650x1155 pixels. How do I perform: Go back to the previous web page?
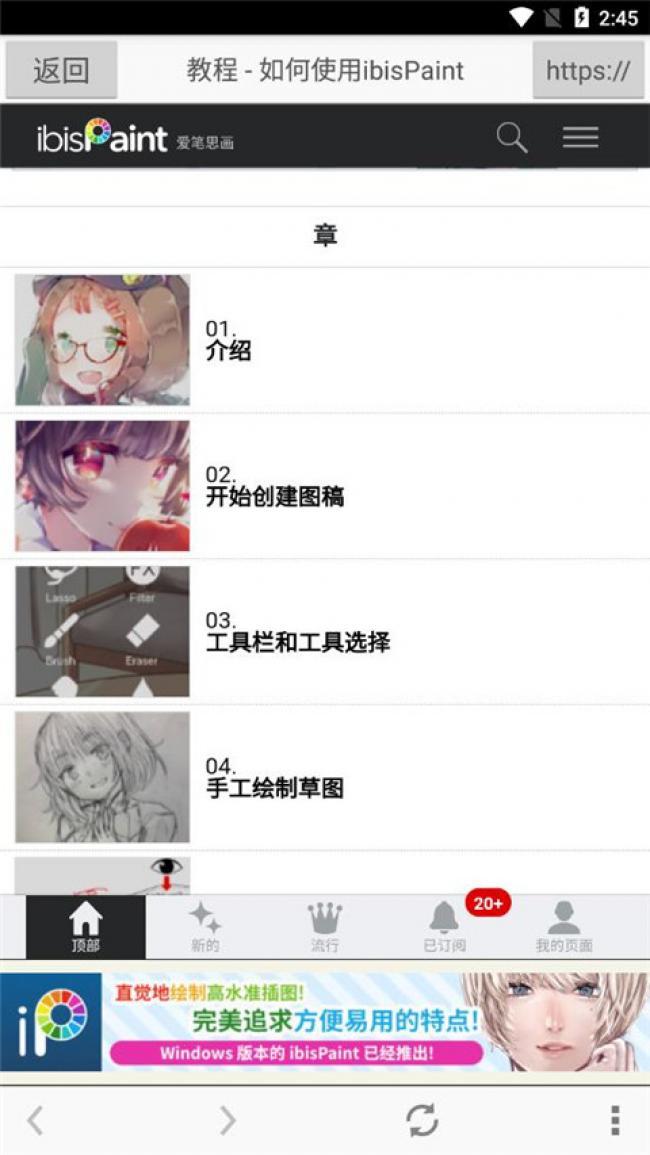35,1120
